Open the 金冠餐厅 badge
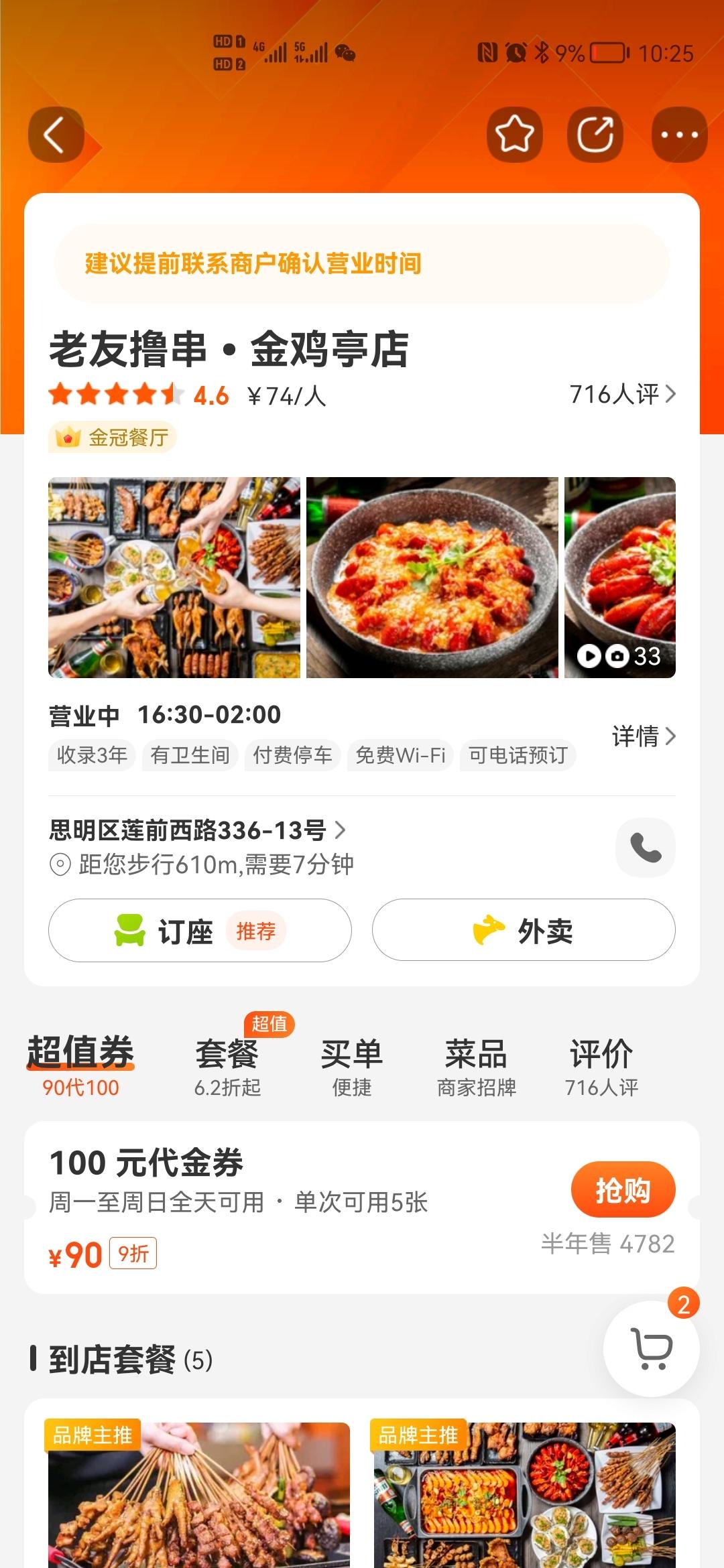This screenshot has height=1568, width=724. pyautogui.click(x=113, y=438)
